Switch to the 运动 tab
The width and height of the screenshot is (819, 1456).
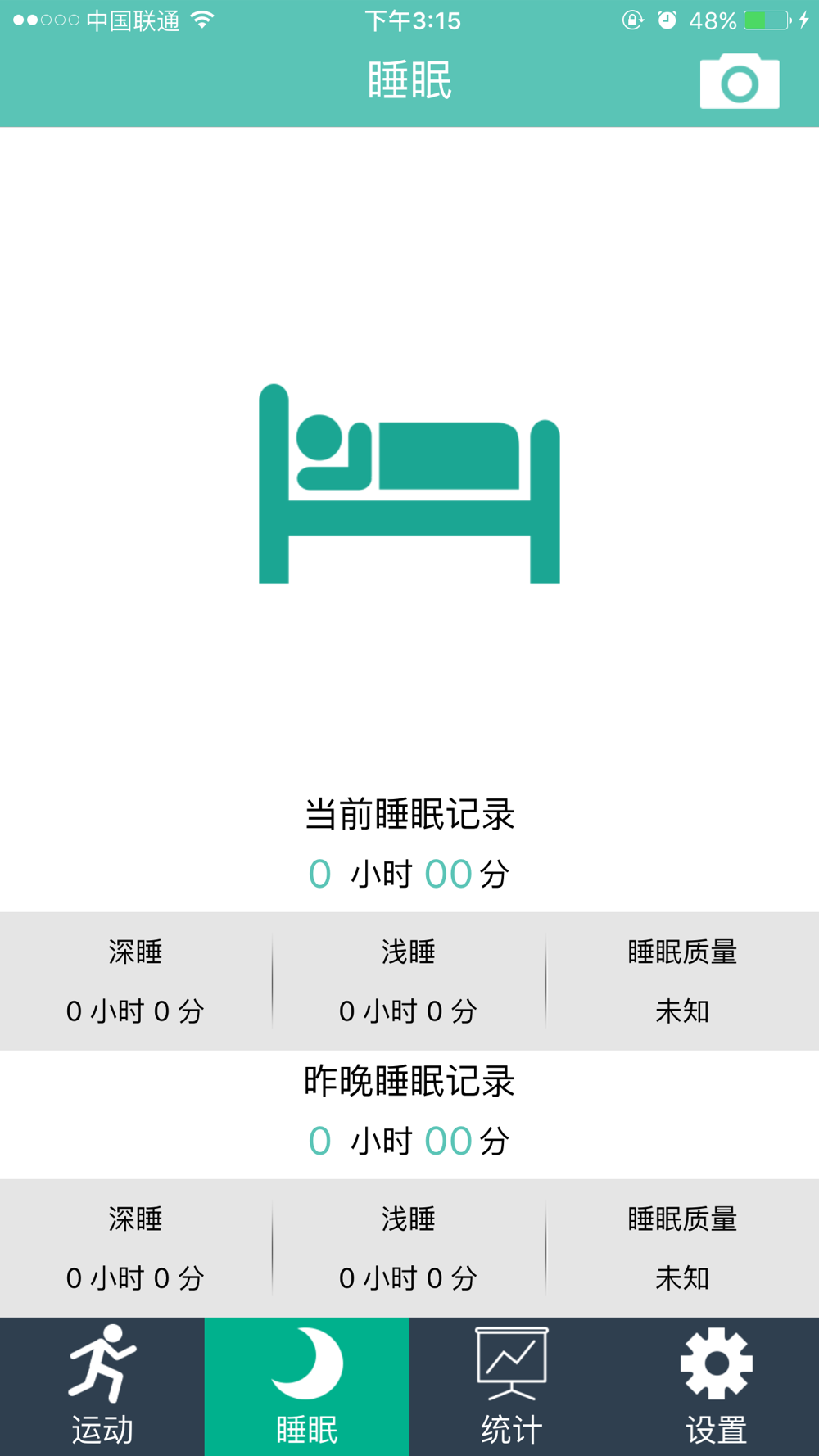(x=102, y=1386)
